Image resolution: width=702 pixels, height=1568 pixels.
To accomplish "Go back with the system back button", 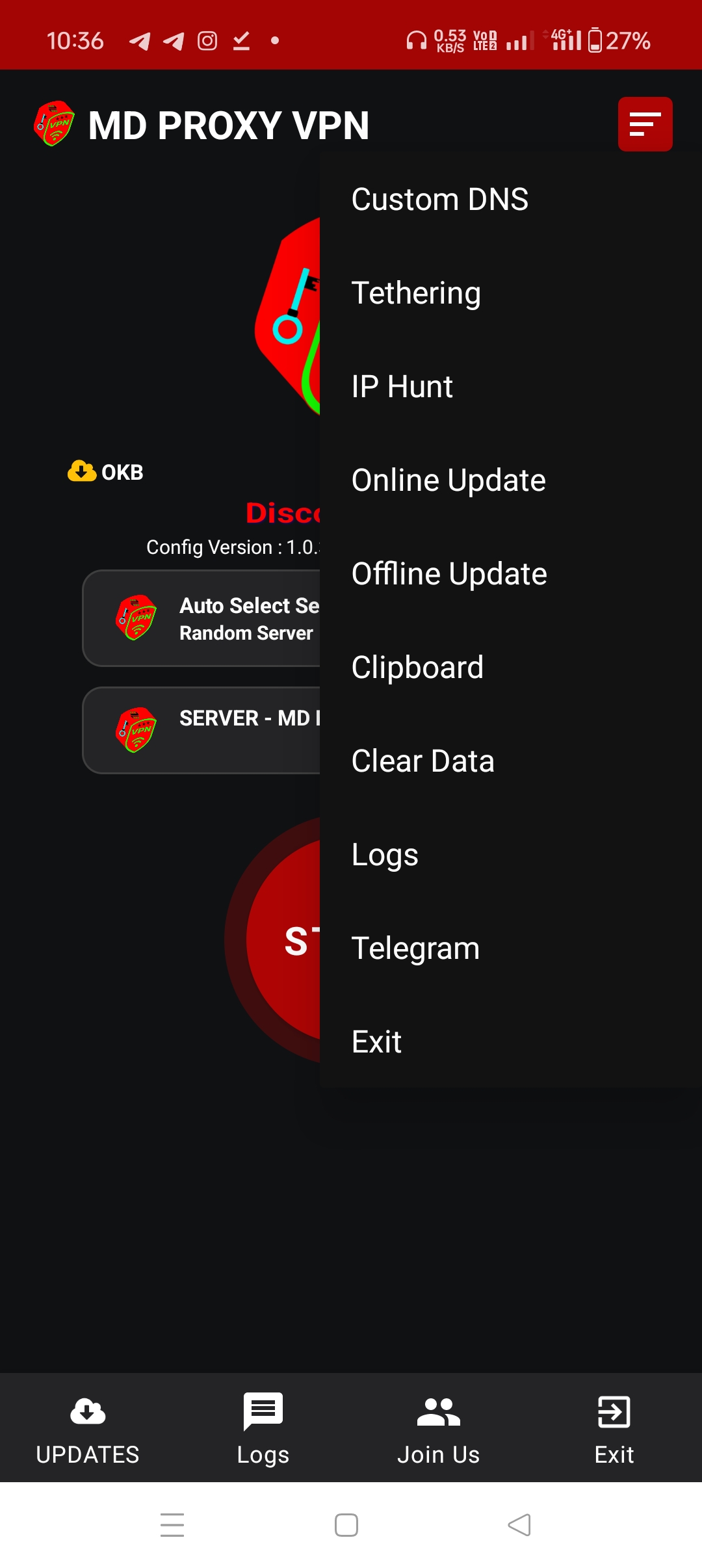I will tap(519, 1525).
